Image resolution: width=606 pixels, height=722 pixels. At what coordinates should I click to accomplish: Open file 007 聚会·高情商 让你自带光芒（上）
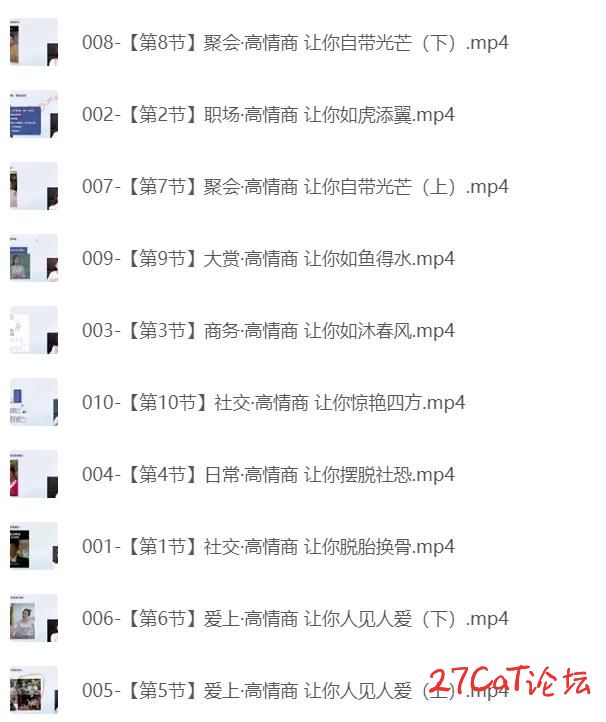[x=294, y=187]
